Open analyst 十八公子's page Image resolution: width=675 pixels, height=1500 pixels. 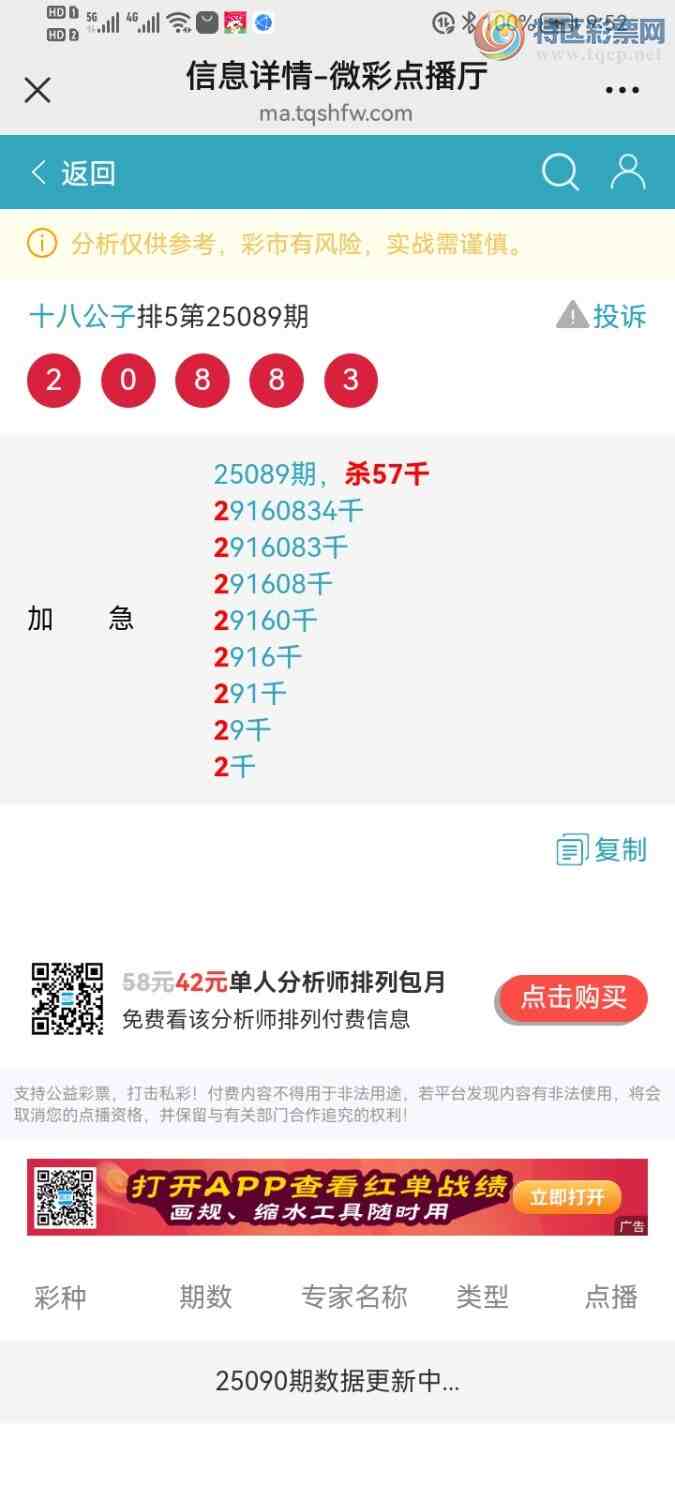[82, 318]
